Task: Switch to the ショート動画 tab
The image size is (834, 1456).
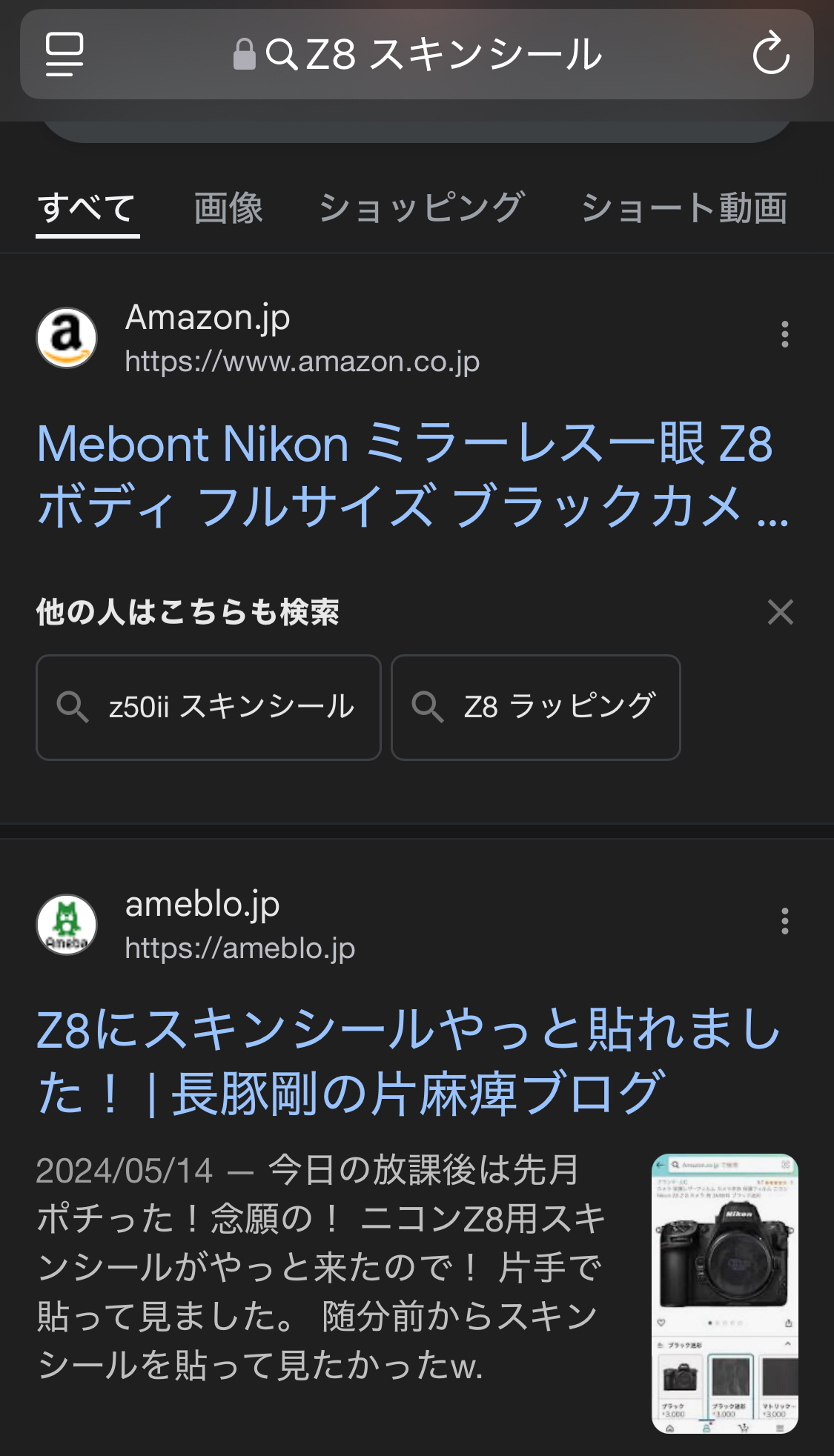Action: point(684,208)
